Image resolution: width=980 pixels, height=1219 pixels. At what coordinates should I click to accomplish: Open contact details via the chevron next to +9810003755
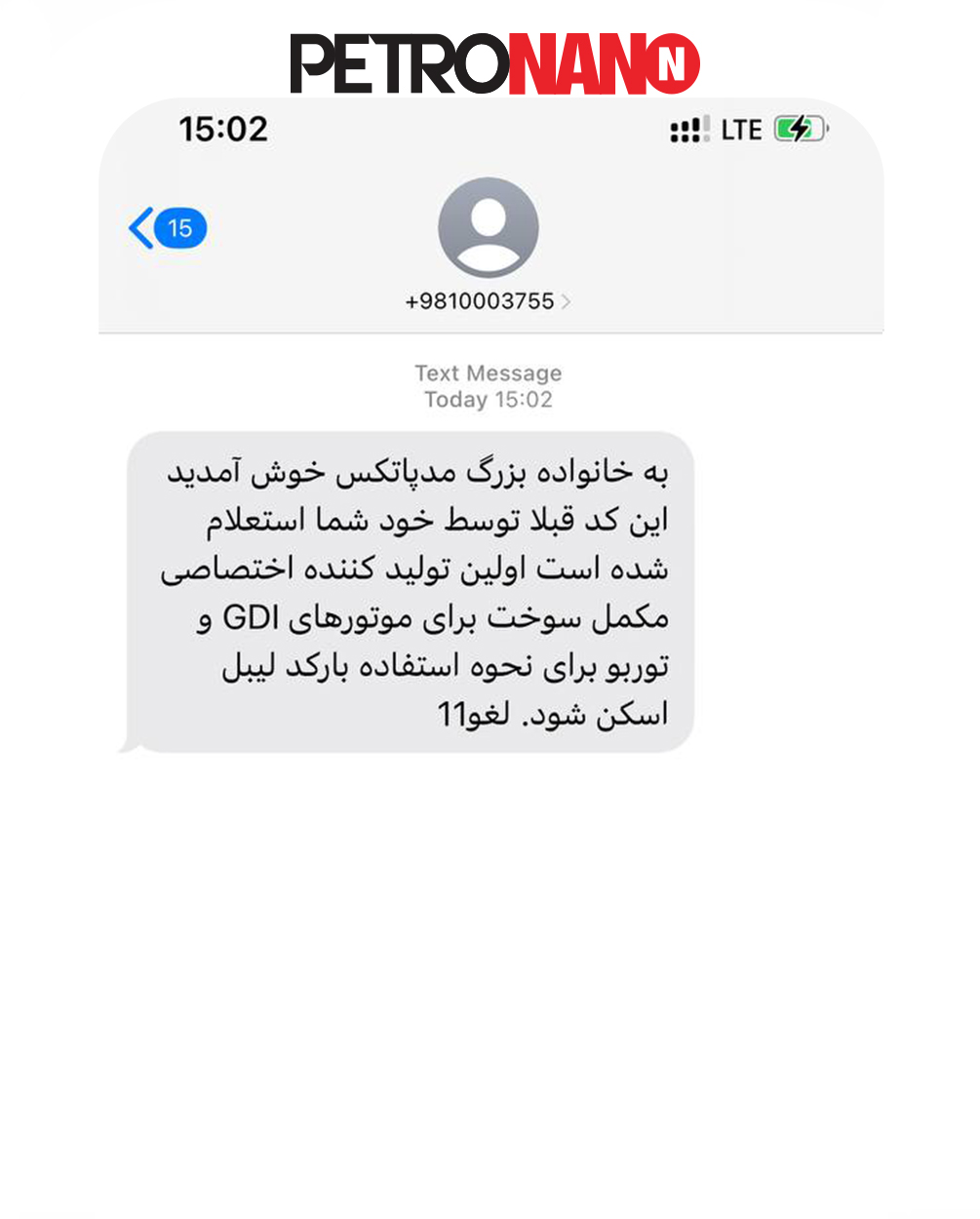click(x=566, y=301)
